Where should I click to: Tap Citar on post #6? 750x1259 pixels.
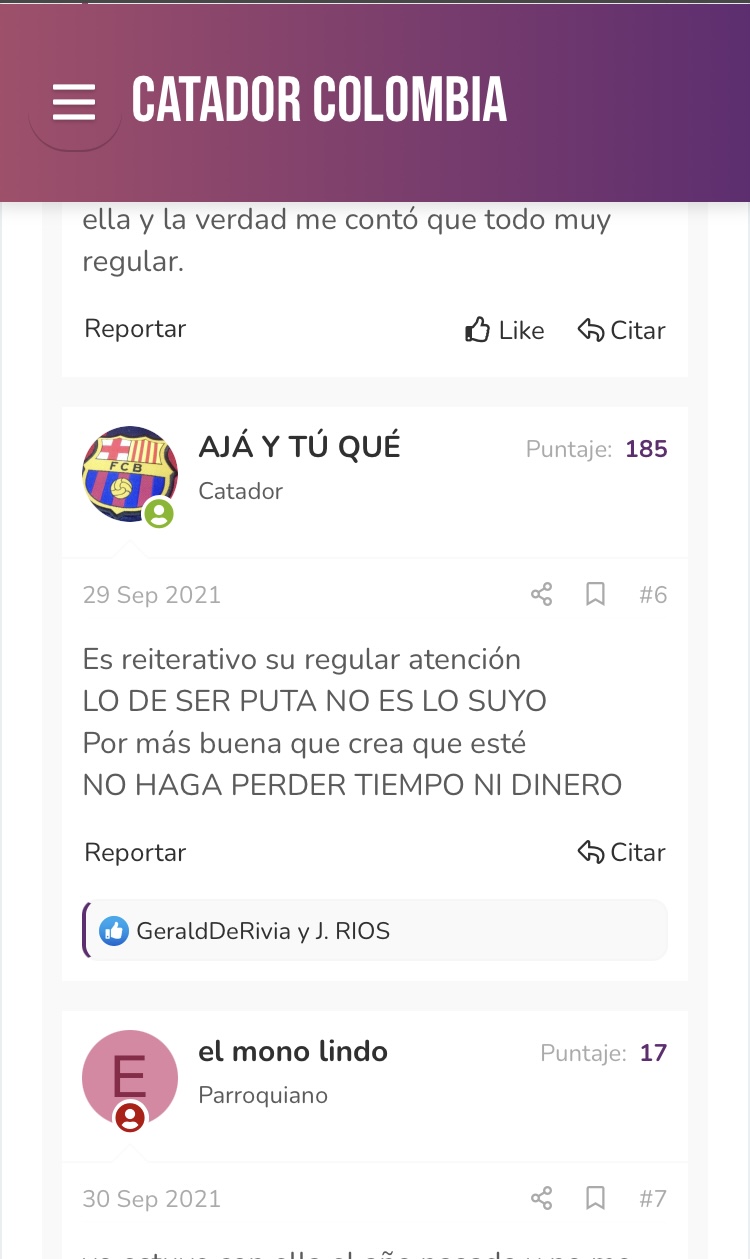[622, 852]
